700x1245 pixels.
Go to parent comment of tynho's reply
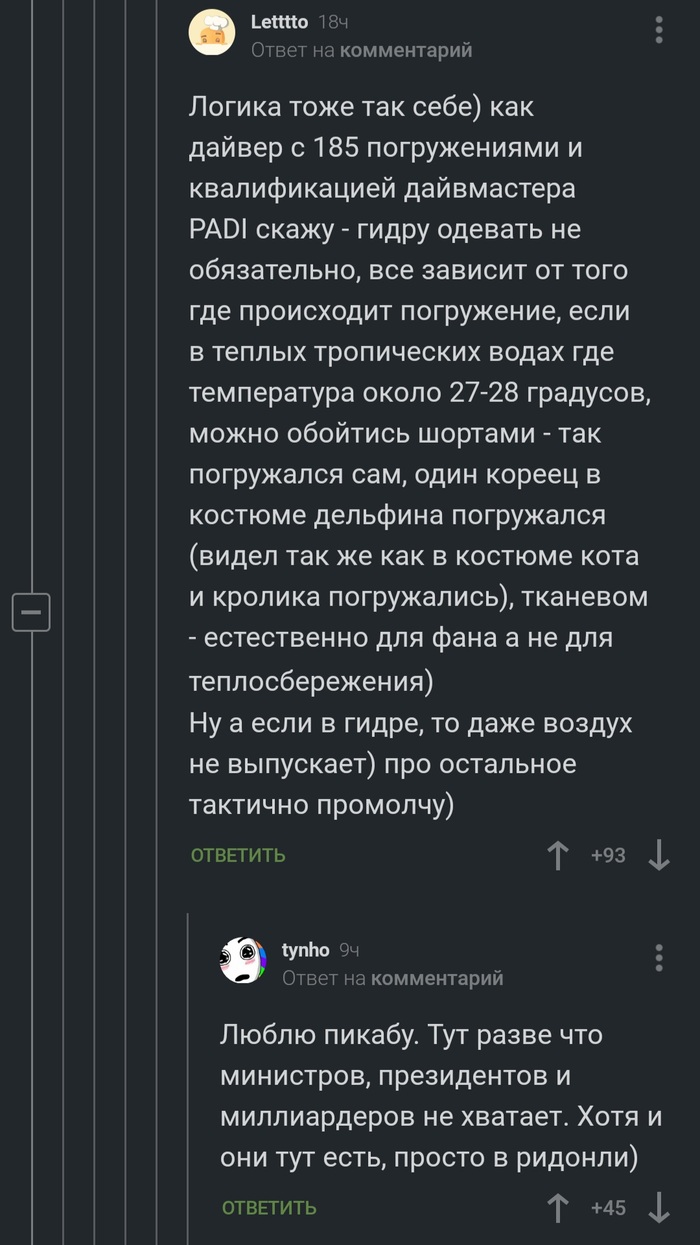click(436, 978)
